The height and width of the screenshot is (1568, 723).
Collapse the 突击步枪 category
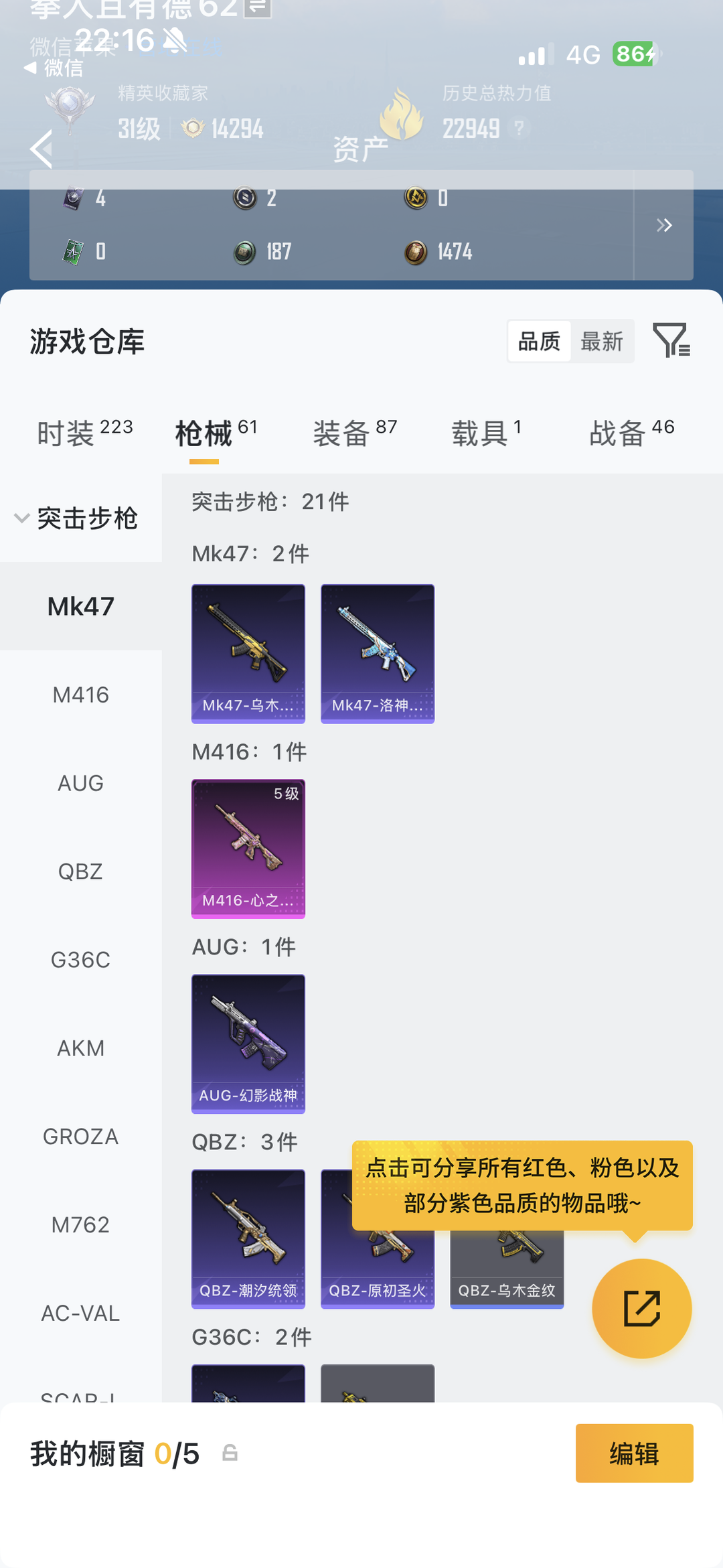77,518
